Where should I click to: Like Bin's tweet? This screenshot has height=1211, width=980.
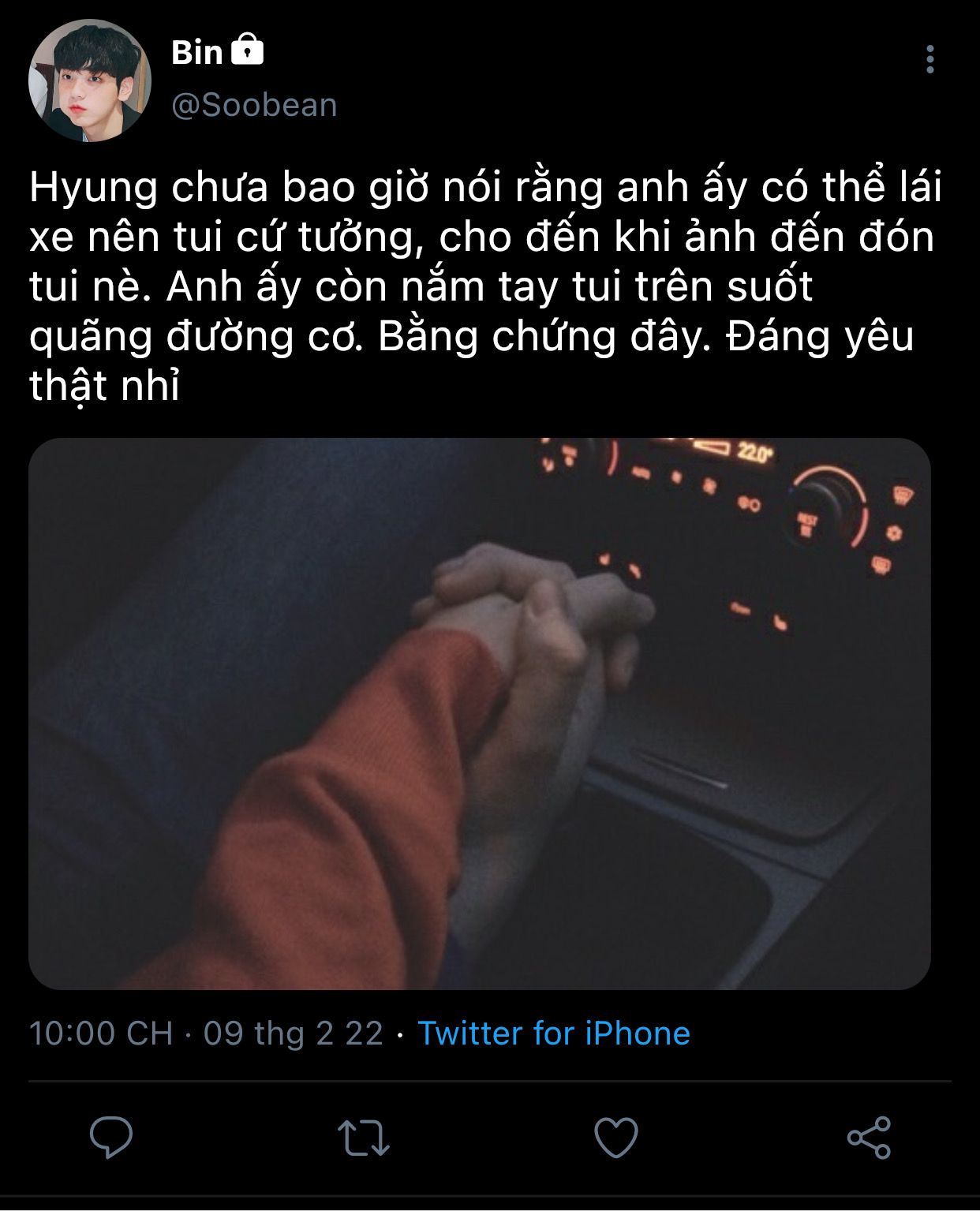point(615,1137)
